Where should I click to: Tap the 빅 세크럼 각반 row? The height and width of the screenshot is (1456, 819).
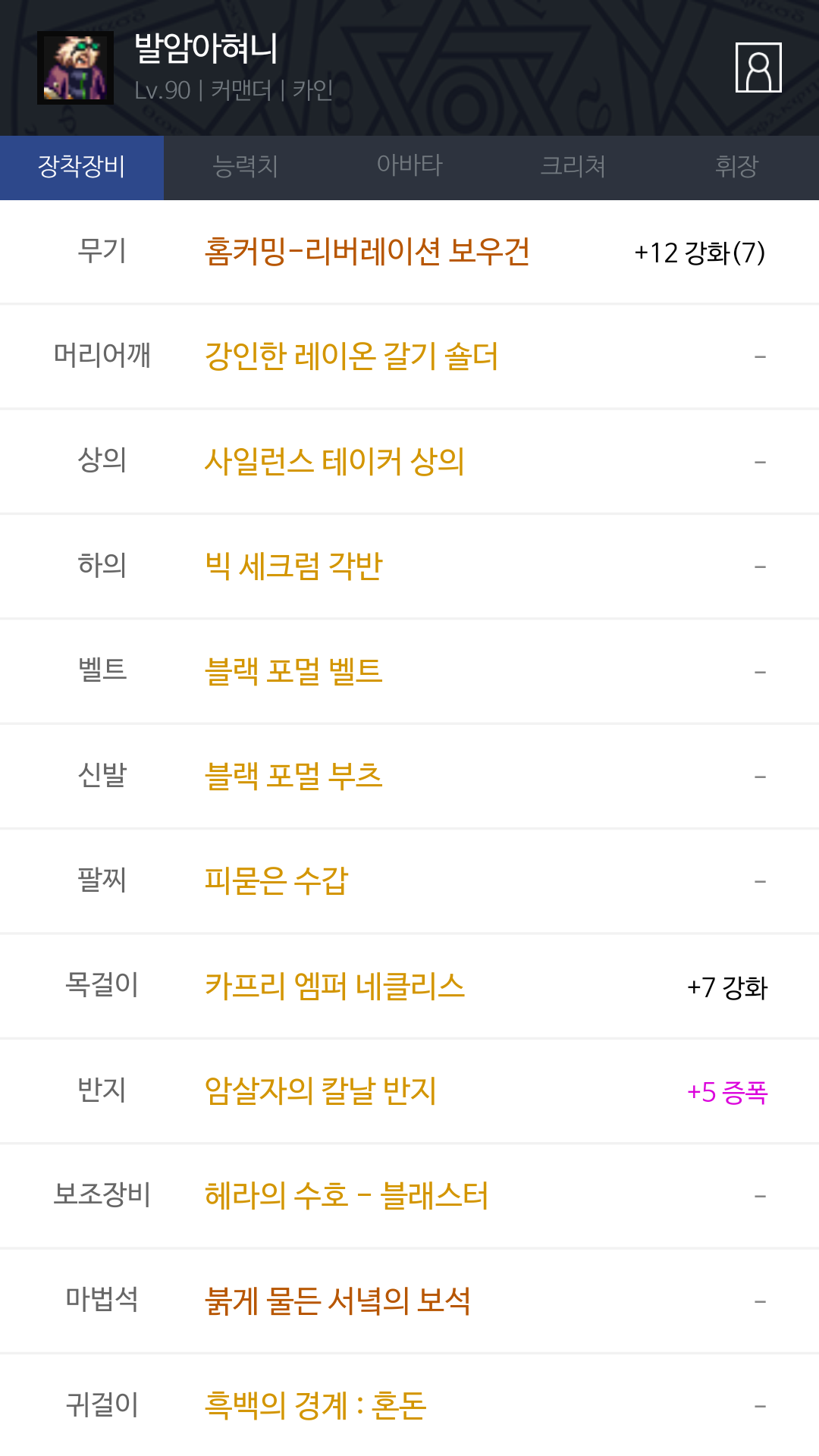click(x=293, y=566)
